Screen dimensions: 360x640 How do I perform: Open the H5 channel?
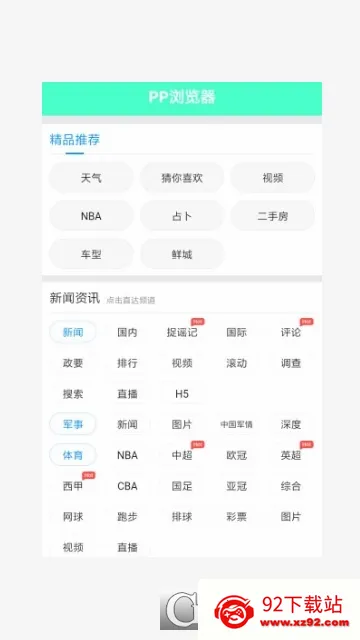(x=182, y=393)
